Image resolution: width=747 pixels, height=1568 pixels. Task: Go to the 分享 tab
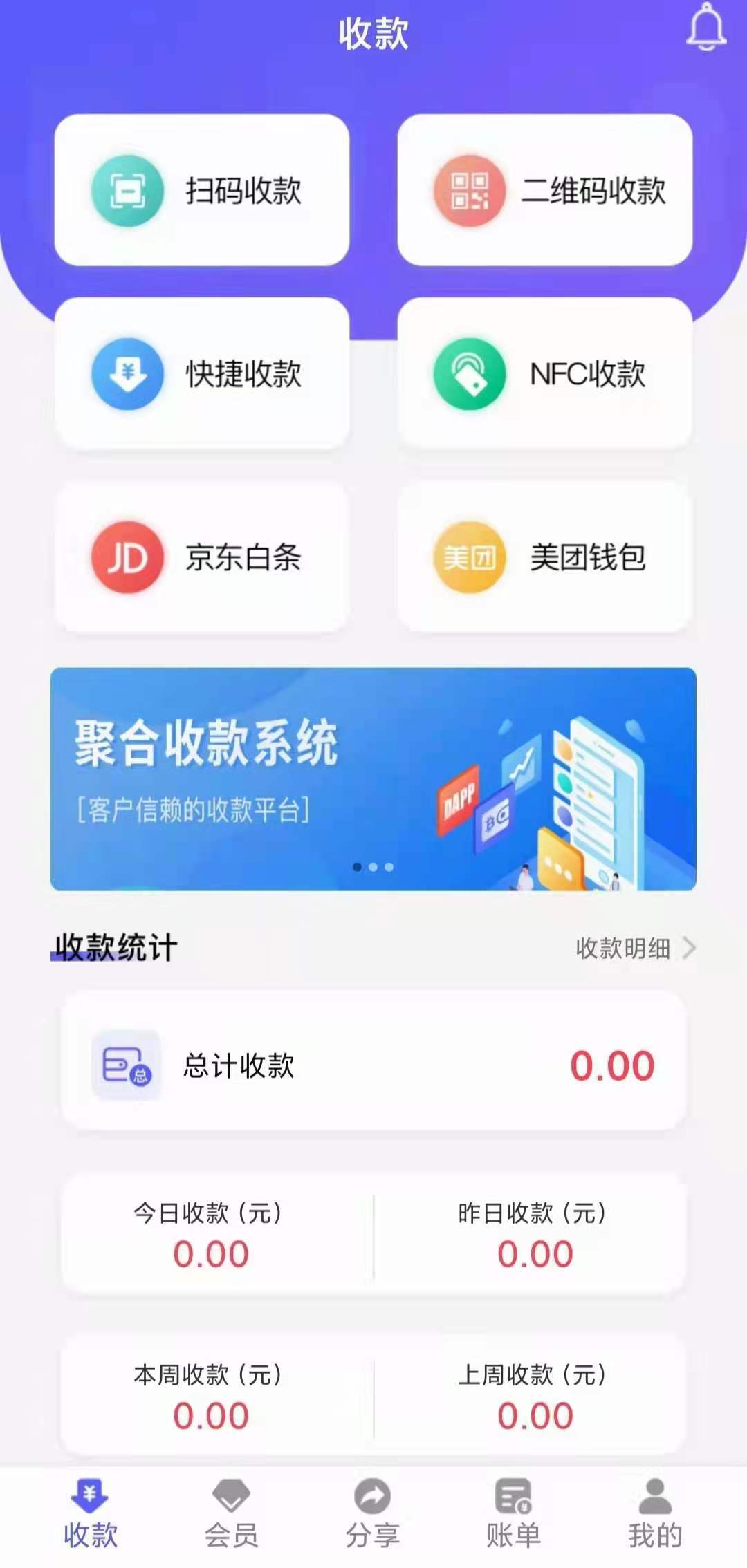373,1514
